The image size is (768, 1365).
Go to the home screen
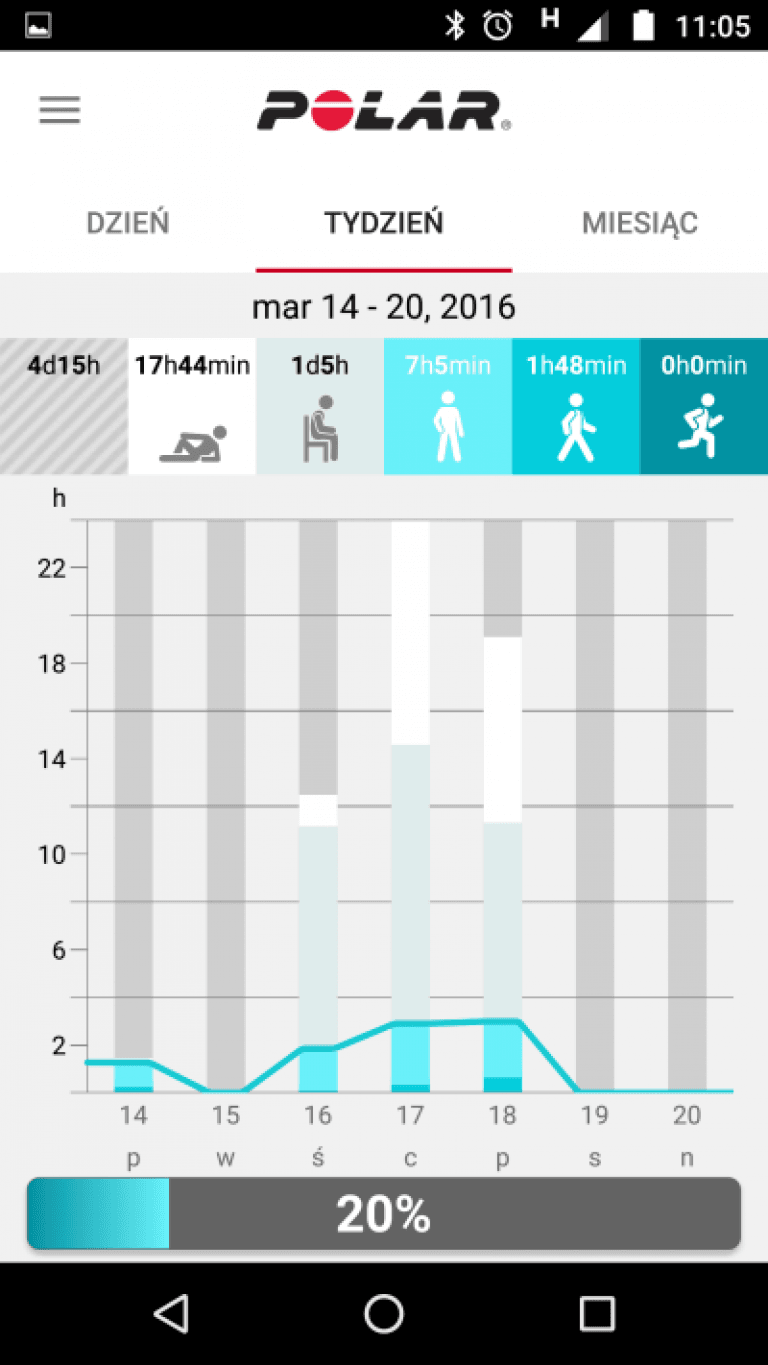tap(384, 1313)
